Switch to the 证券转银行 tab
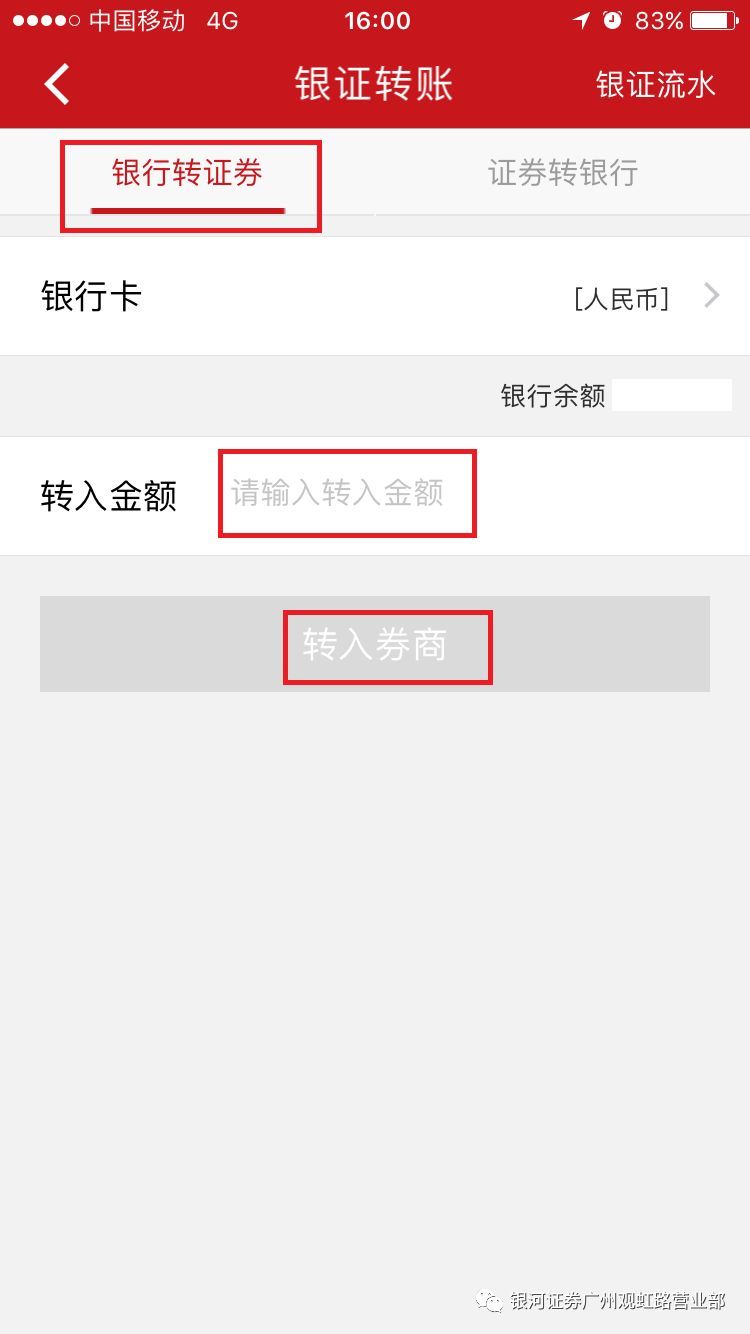The width and height of the screenshot is (750, 1334). tap(562, 174)
